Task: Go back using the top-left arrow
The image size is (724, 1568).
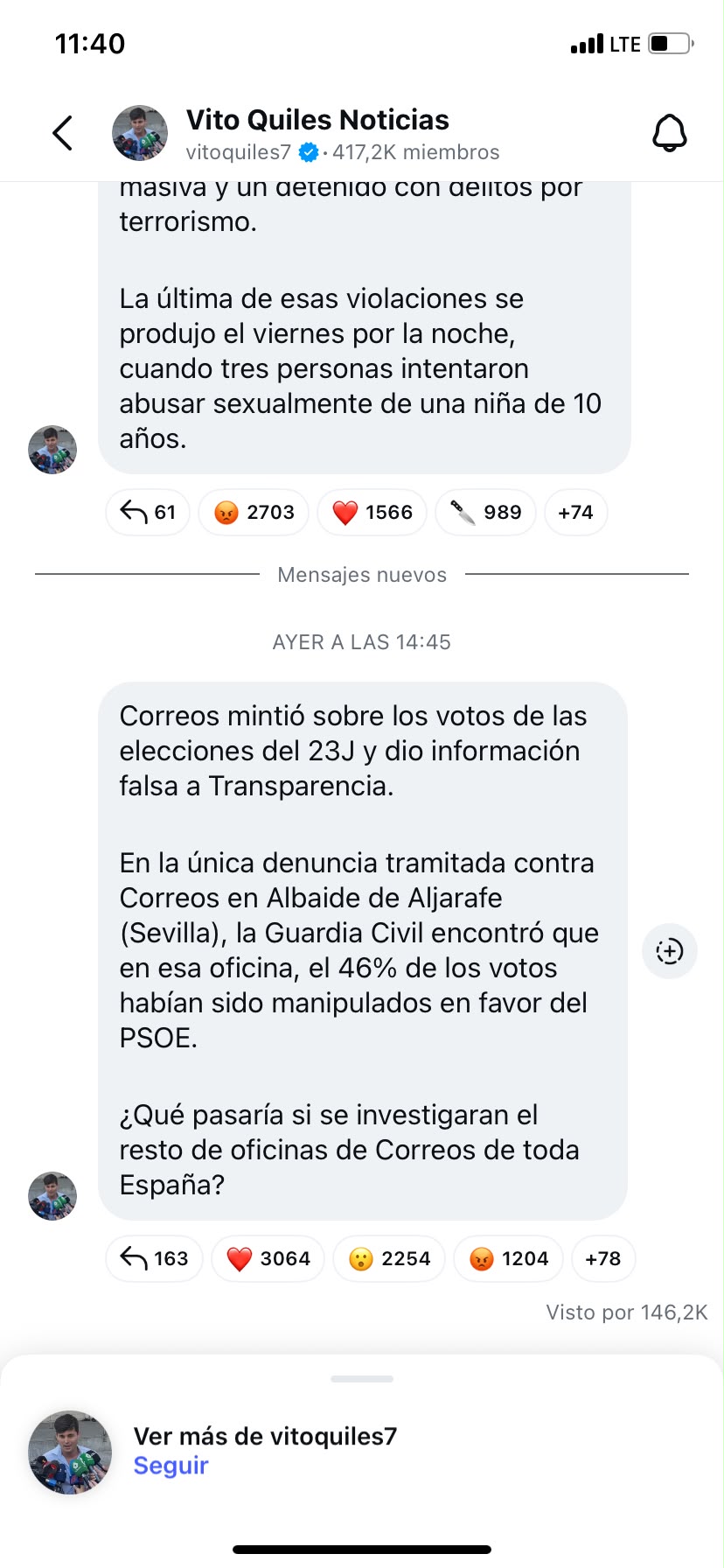Action: 62,133
